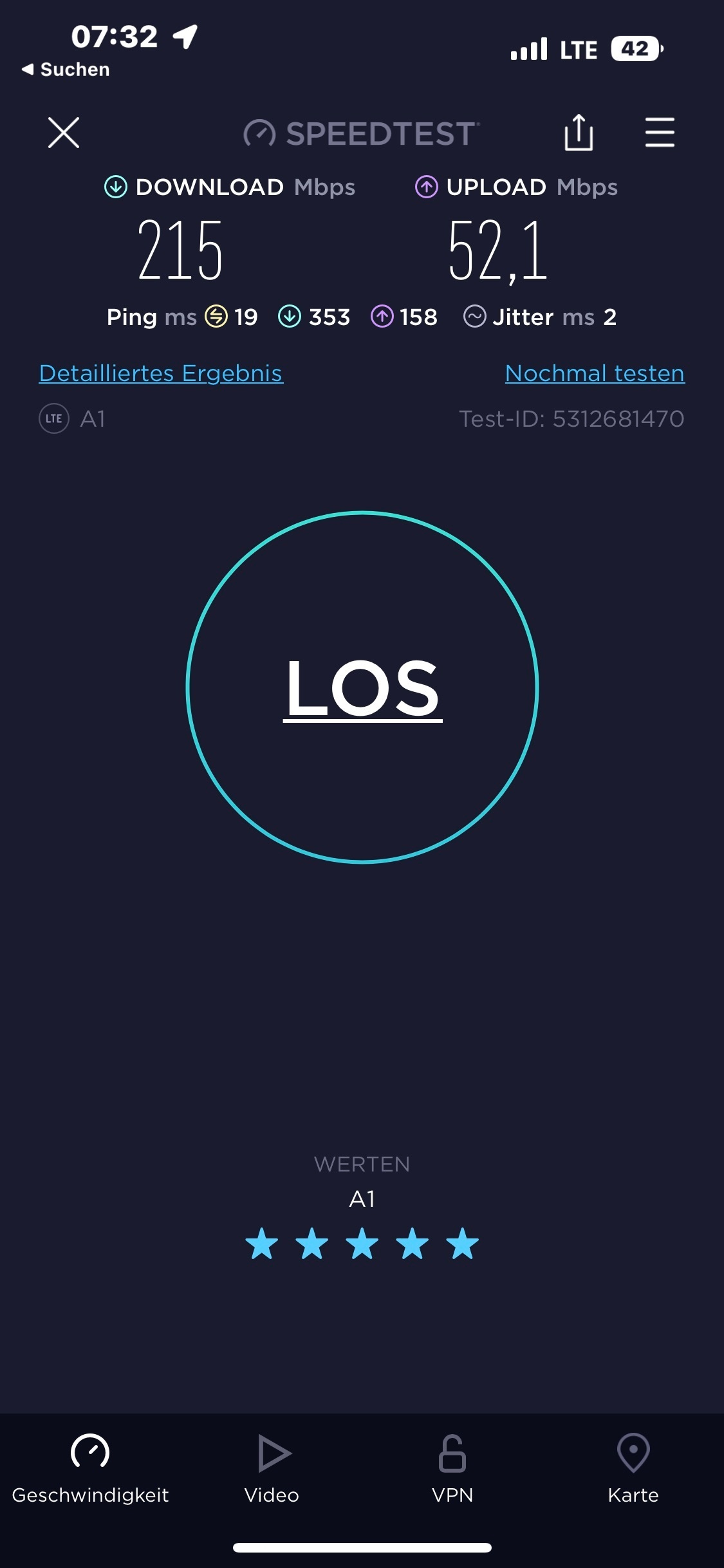
Task: Rate A1 with one star
Action: click(x=262, y=1244)
